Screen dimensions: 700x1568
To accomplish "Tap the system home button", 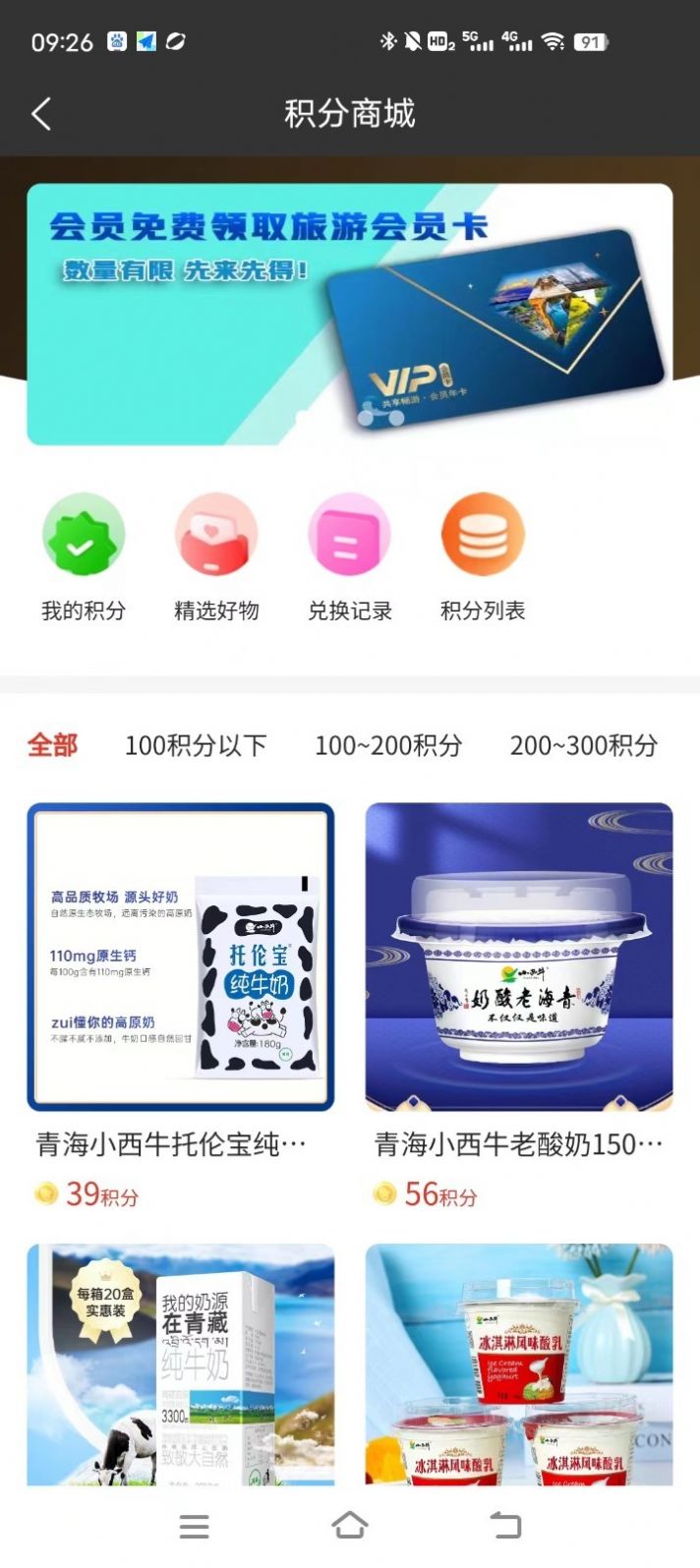I will 350,1525.
